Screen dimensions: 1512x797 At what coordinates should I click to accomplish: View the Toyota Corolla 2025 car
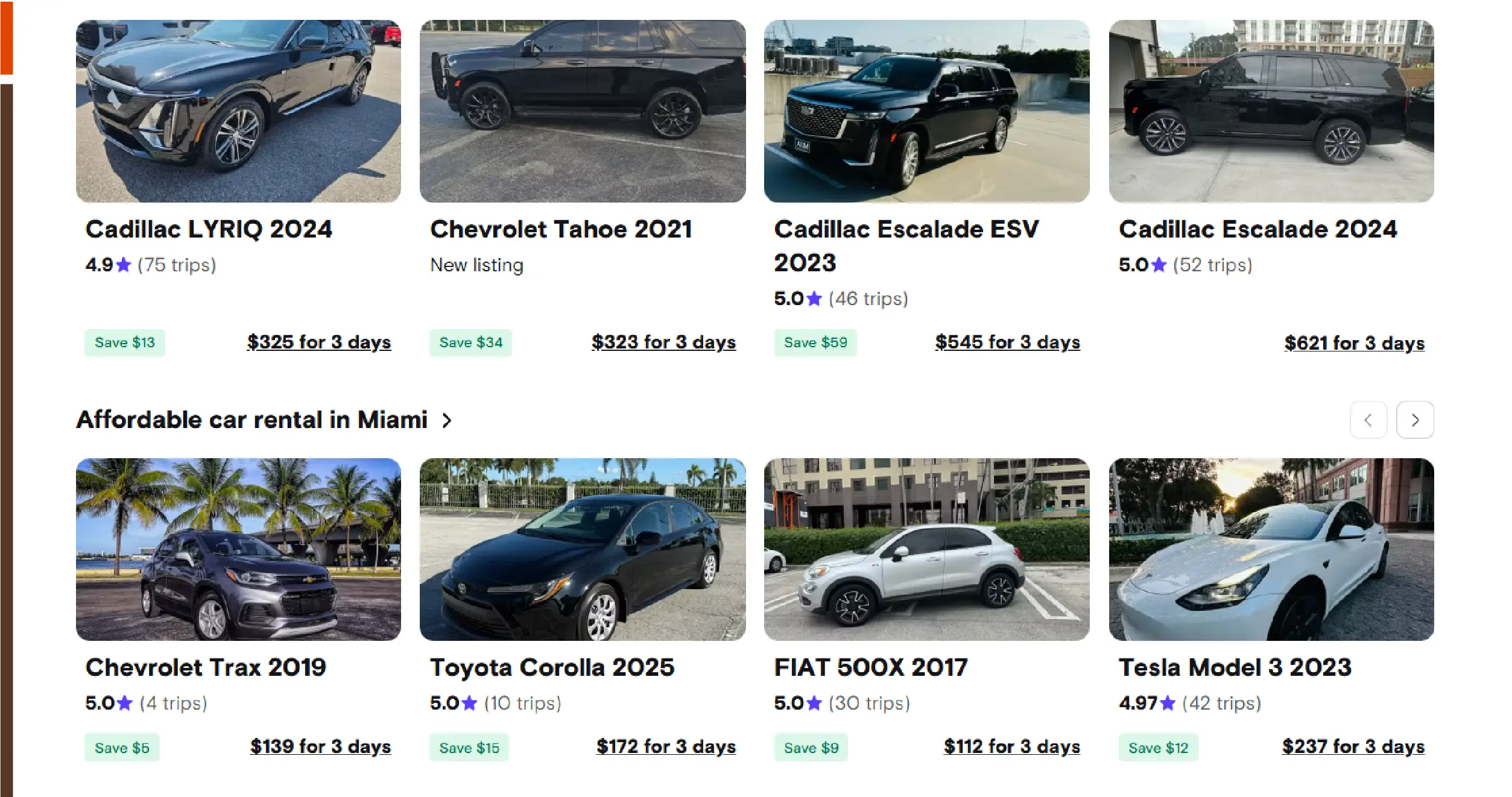(583, 549)
